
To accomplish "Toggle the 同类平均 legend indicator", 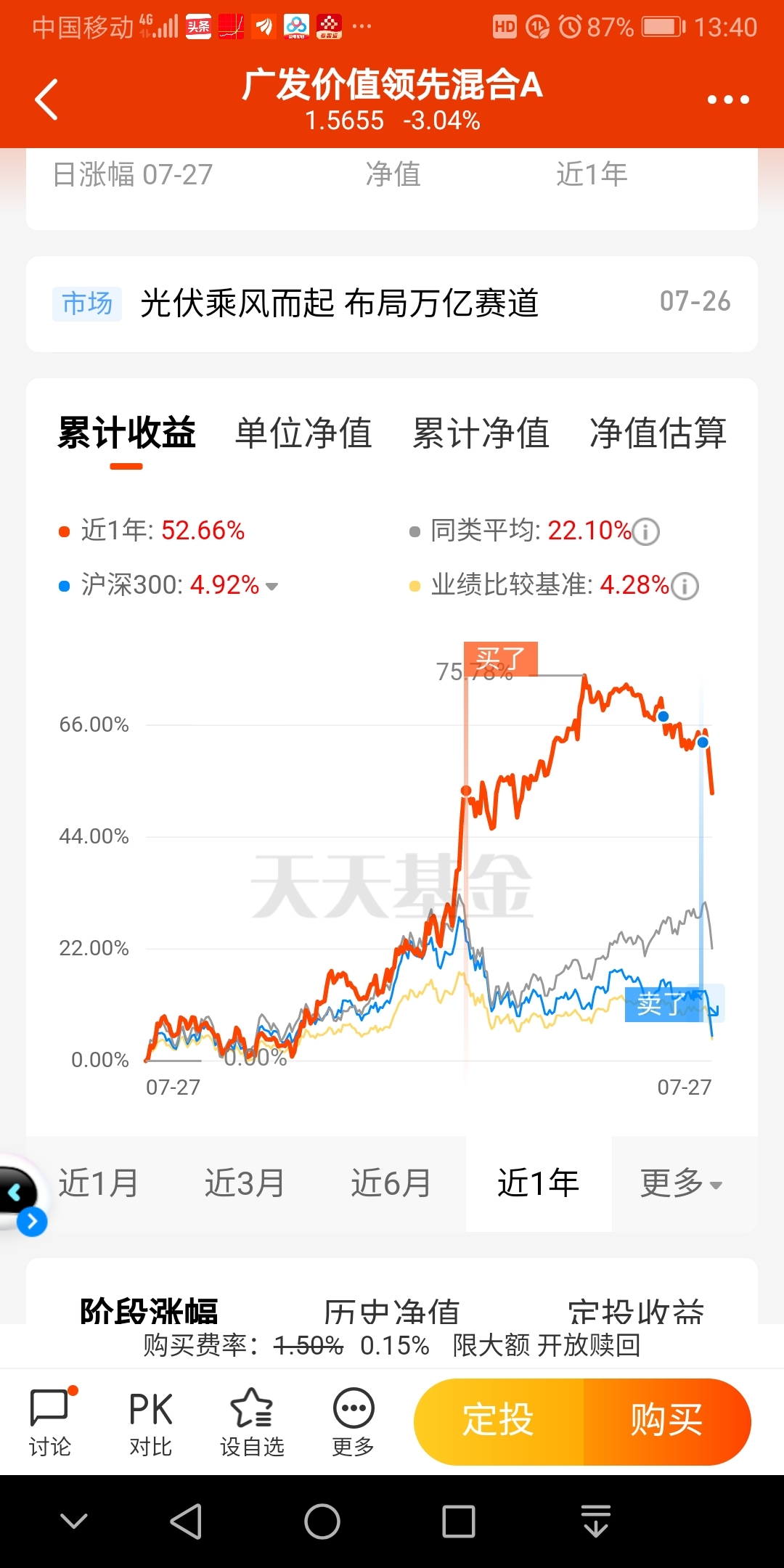I will tap(415, 531).
